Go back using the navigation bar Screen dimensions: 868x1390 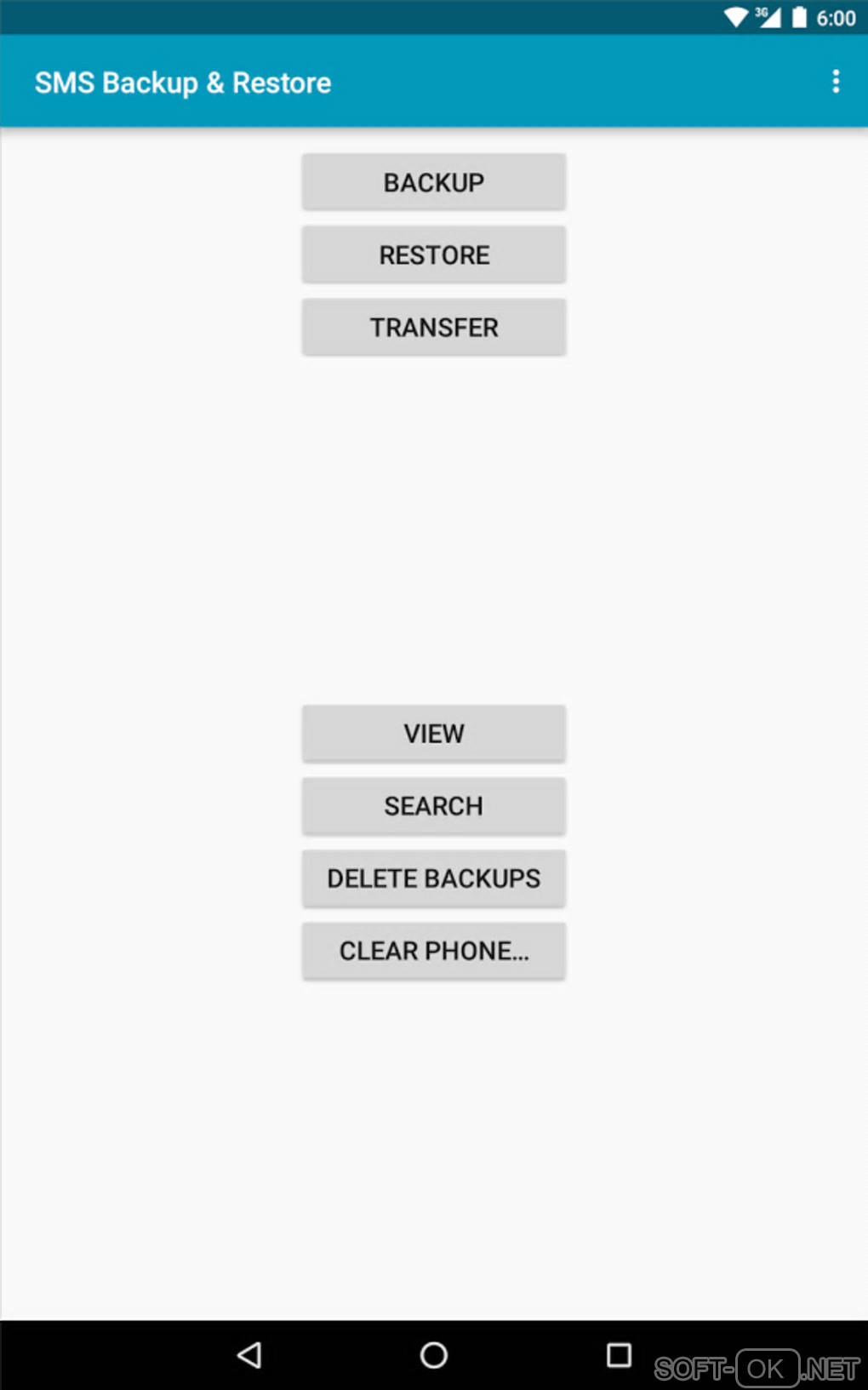[249, 1354]
